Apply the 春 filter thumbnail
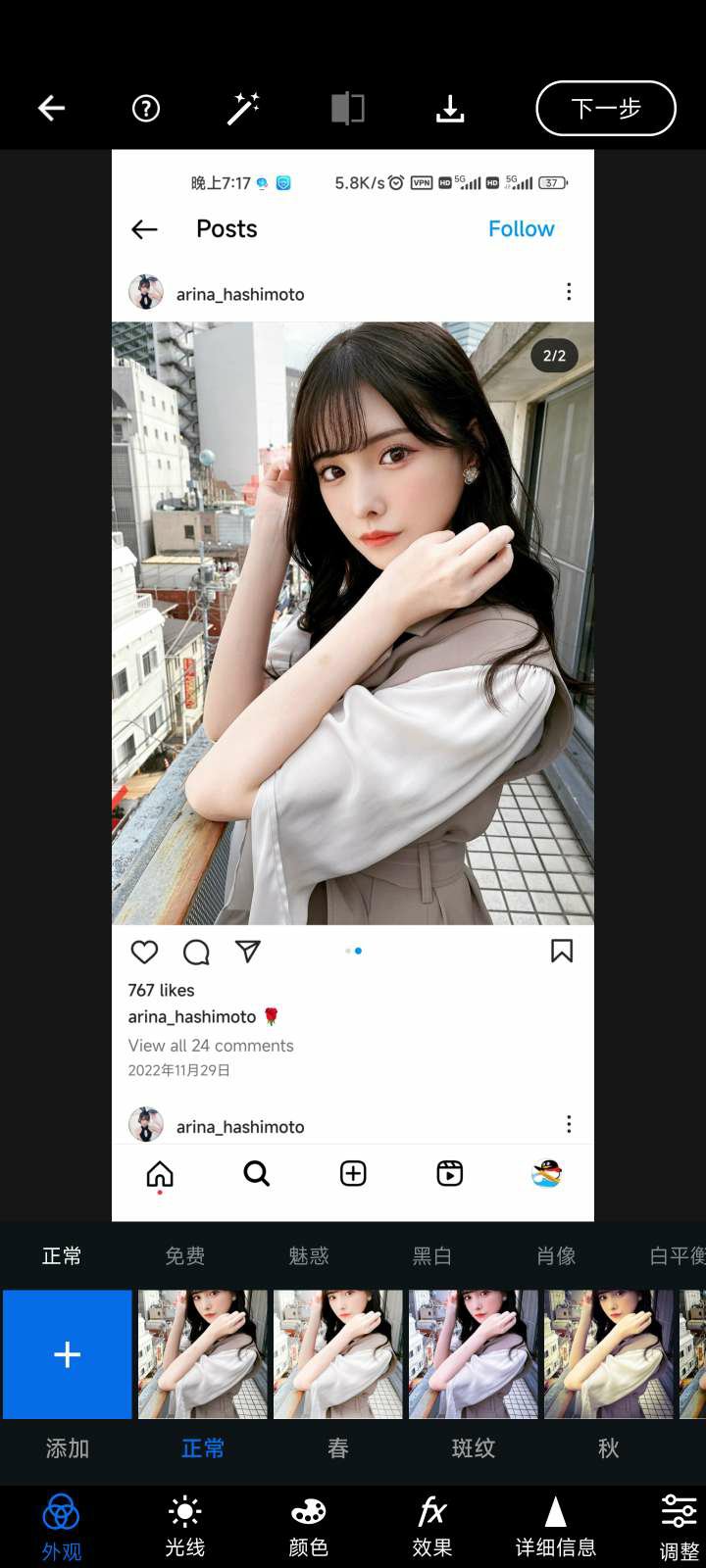The image size is (706, 1568). tap(338, 1354)
